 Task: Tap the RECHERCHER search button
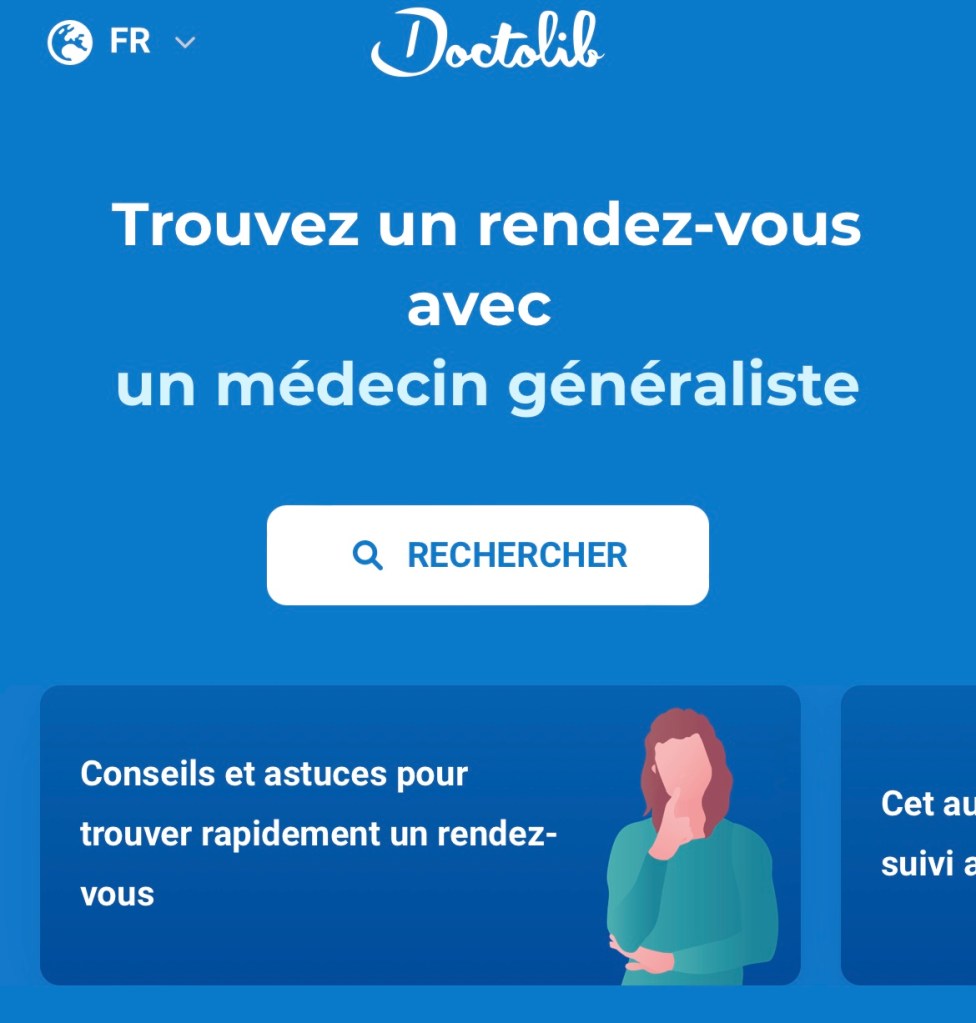(x=488, y=555)
